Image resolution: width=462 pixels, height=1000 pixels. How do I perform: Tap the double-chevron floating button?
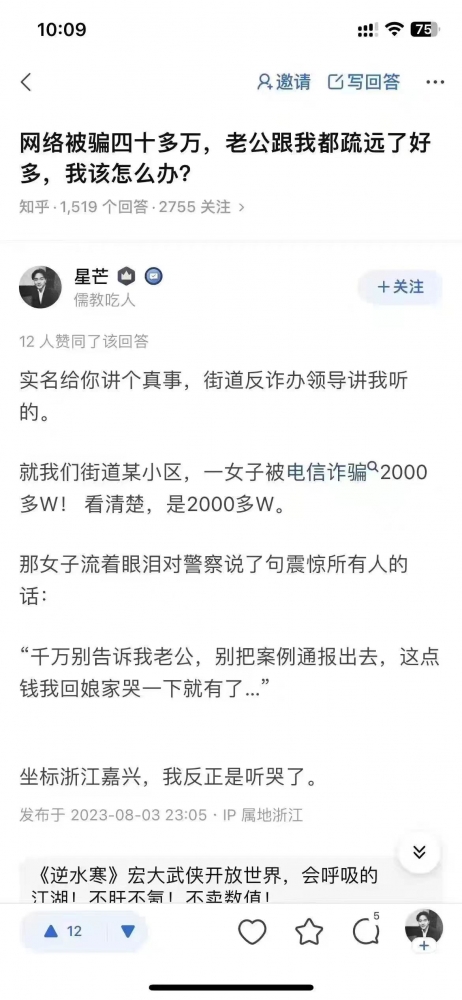tap(419, 851)
